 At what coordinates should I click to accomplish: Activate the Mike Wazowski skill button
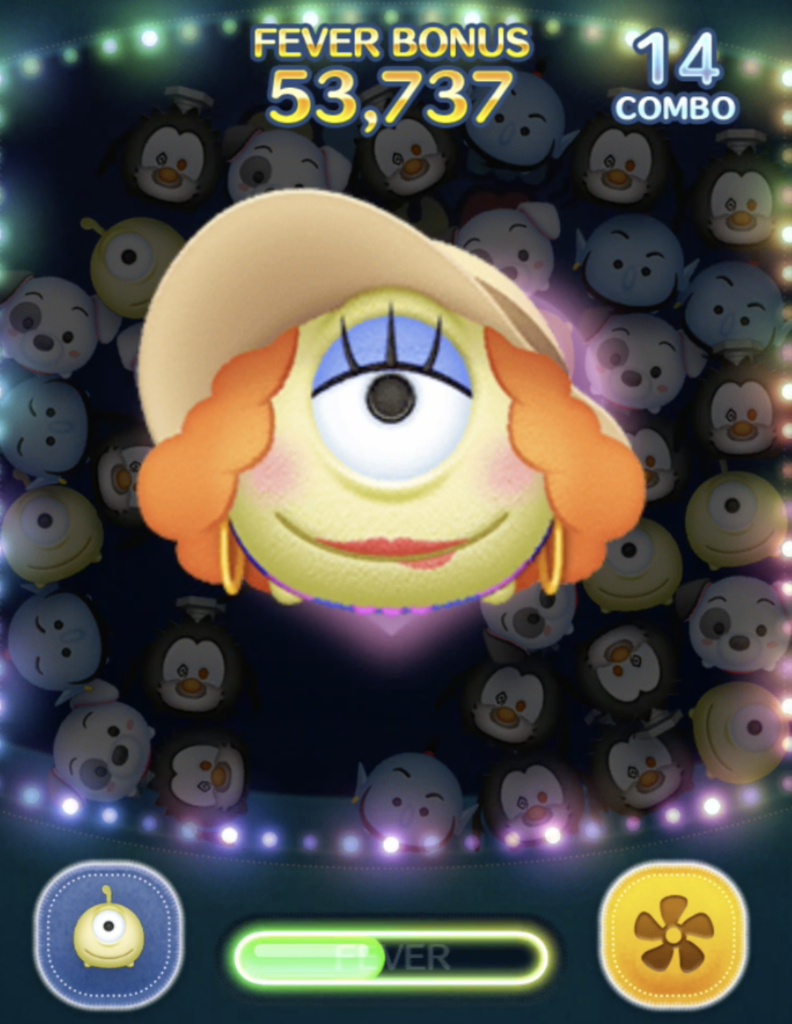click(108, 934)
